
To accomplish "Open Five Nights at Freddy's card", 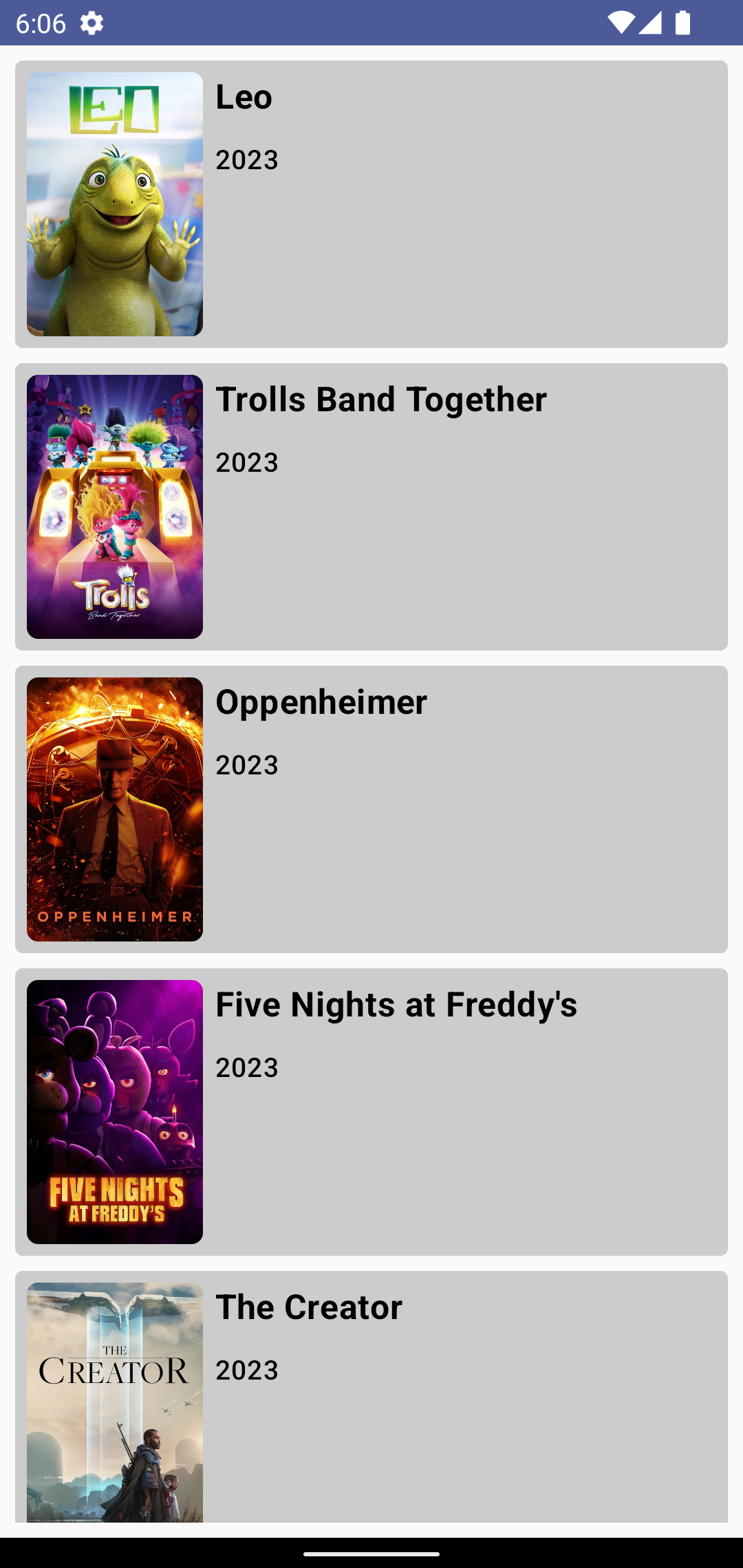I will [371, 1112].
